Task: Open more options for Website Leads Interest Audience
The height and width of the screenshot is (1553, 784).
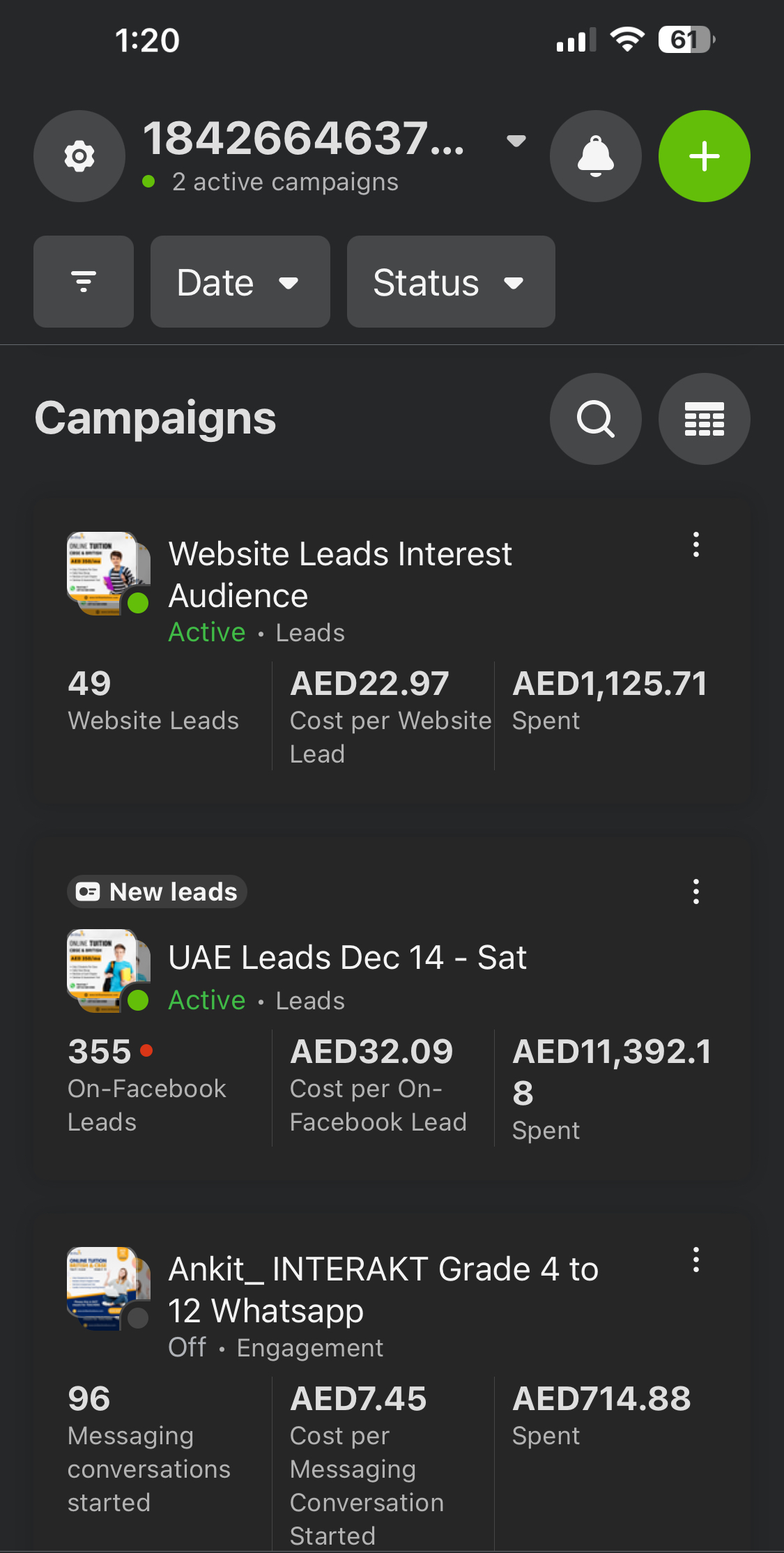Action: point(695,545)
